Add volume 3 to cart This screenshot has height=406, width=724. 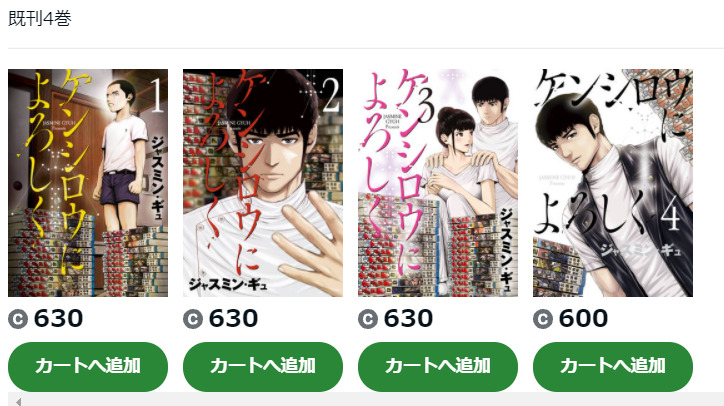[438, 366]
